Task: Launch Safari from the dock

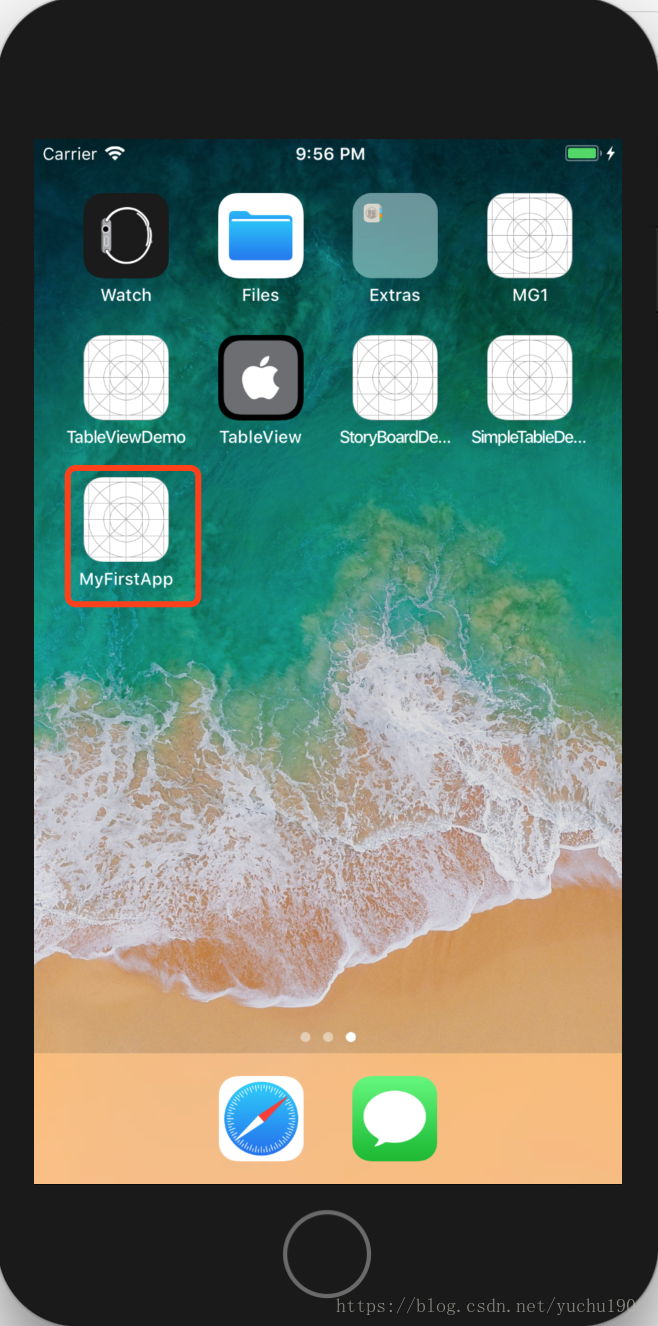Action: tap(260, 1118)
